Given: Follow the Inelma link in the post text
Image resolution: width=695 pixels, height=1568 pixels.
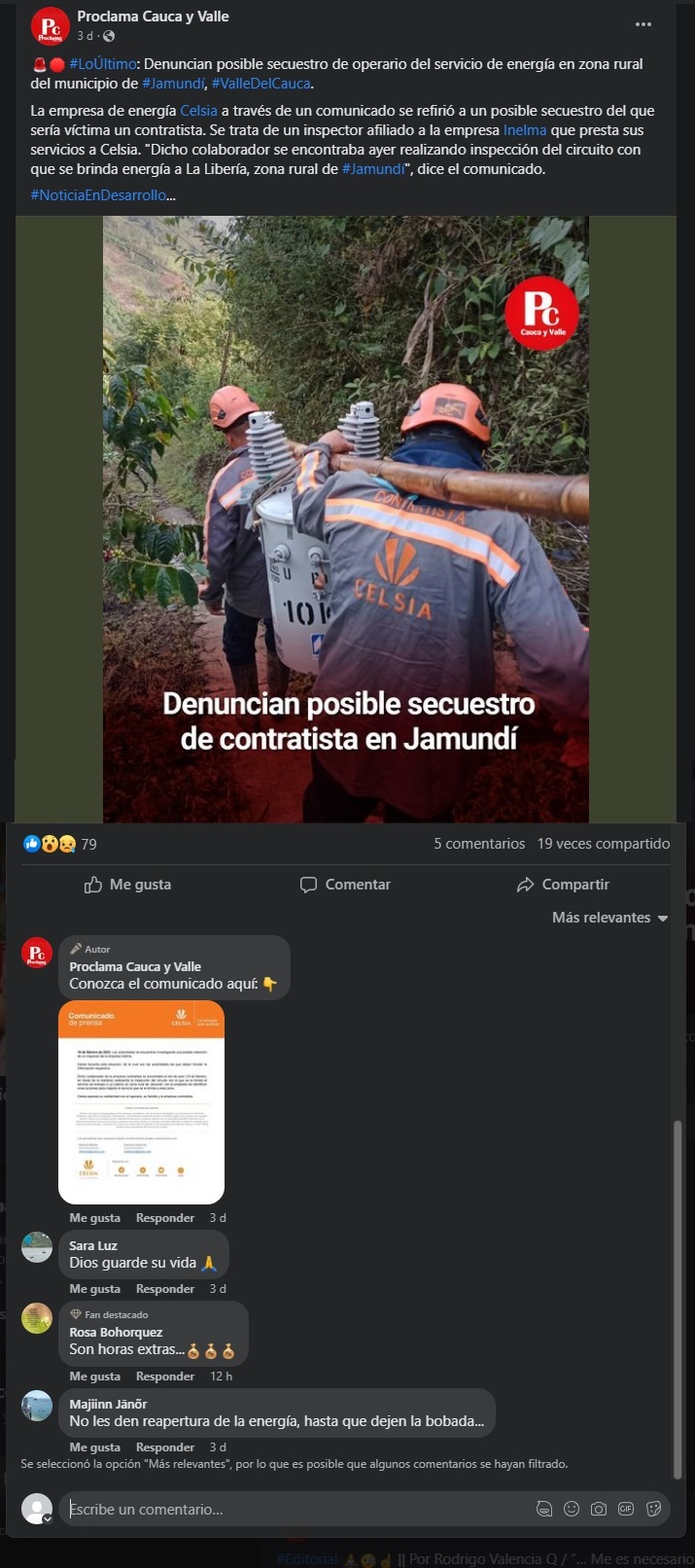Looking at the screenshot, I should point(525,130).
